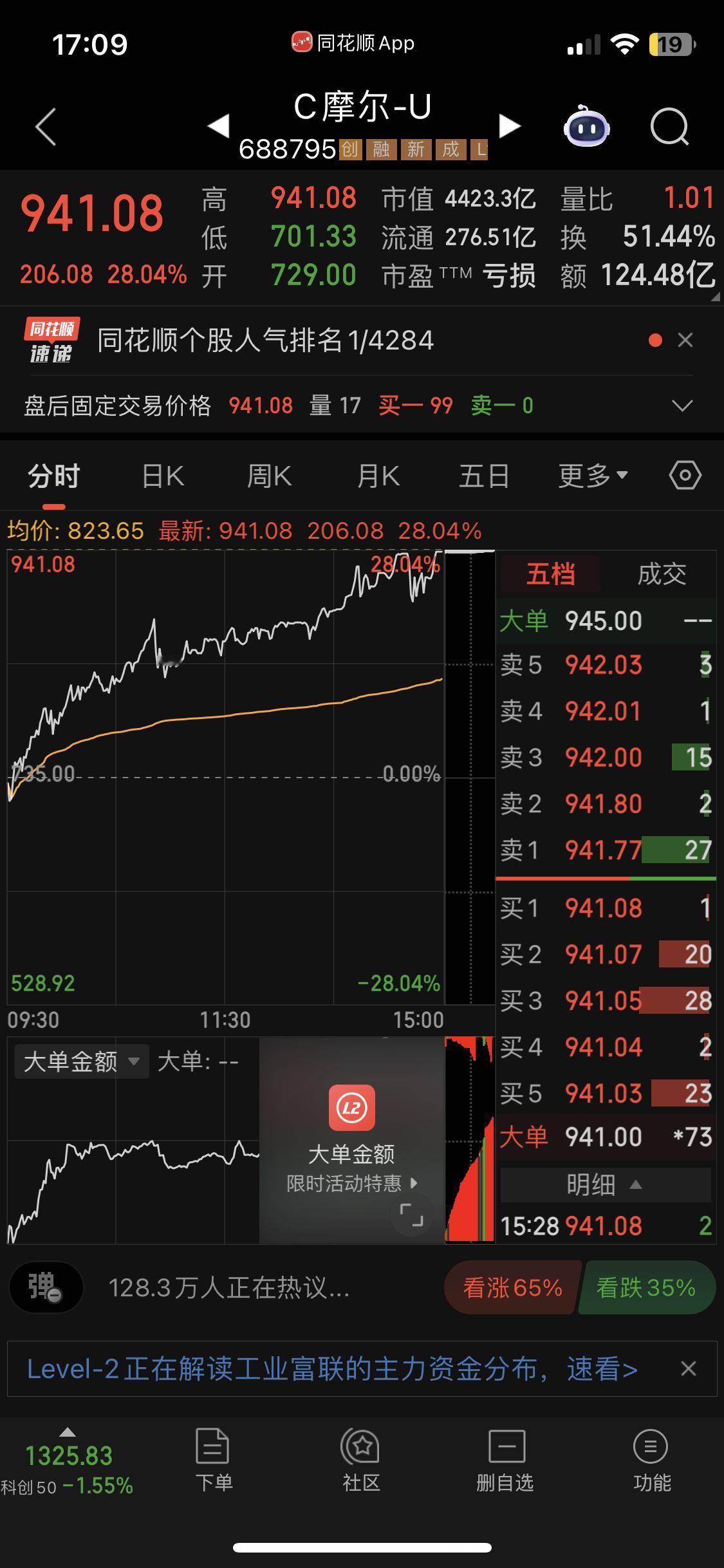Expand the 明细 trade detail list
The image size is (724, 1568).
point(604,1184)
